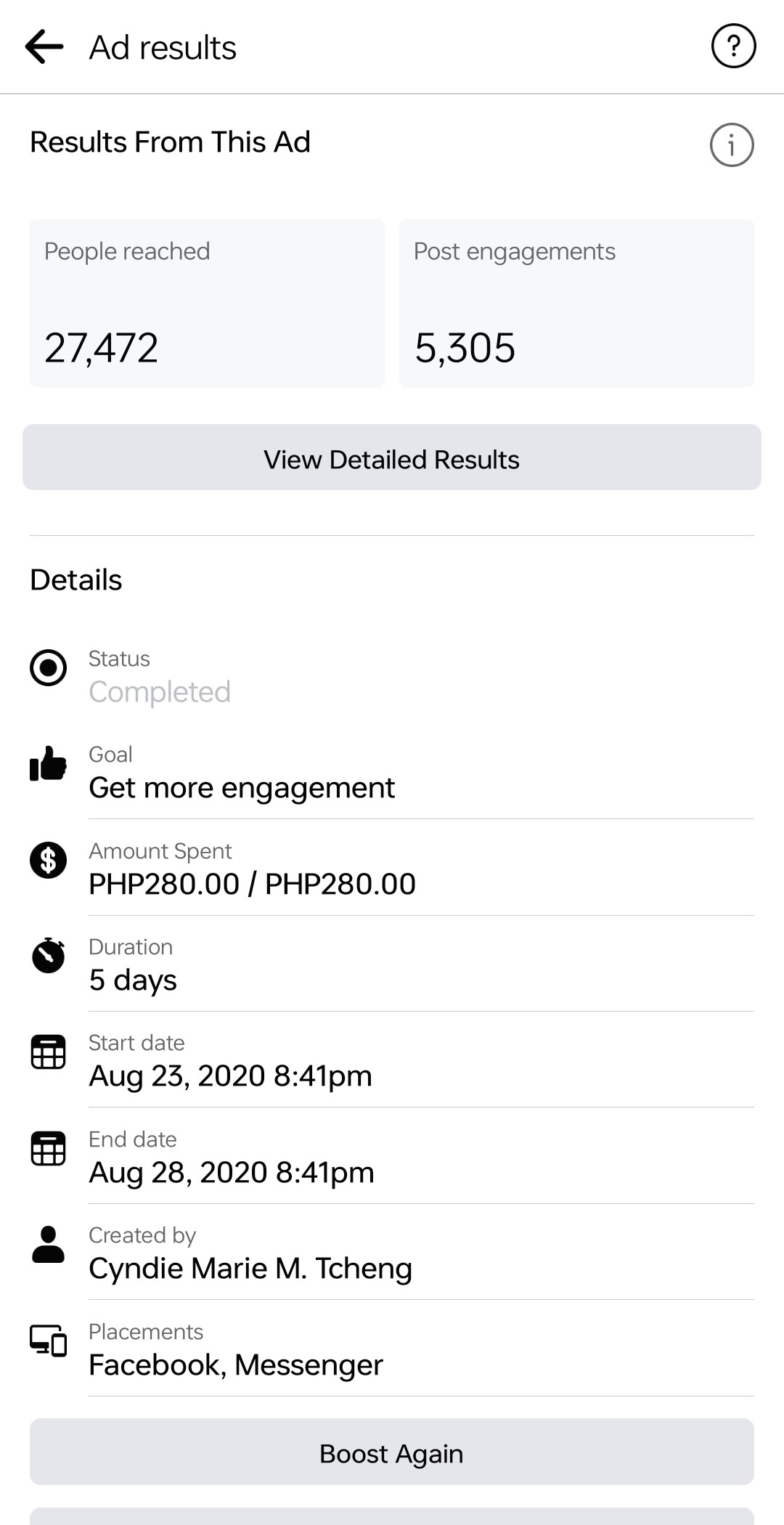Go back from Ad results
Viewport: 784px width, 1525px height.
pyautogui.click(x=44, y=47)
